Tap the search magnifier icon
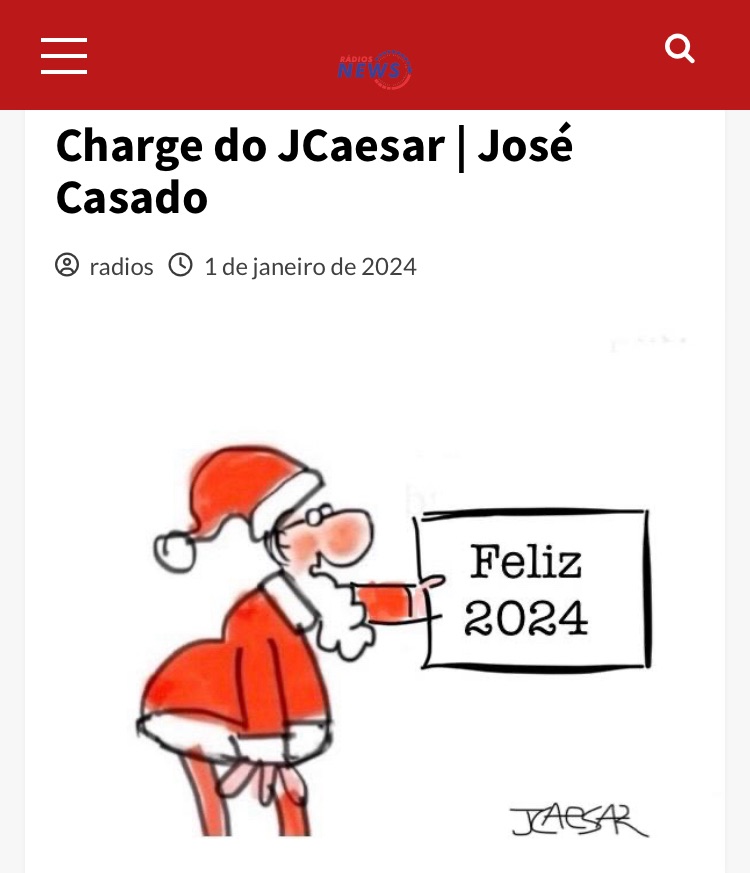The height and width of the screenshot is (873, 750). (680, 49)
